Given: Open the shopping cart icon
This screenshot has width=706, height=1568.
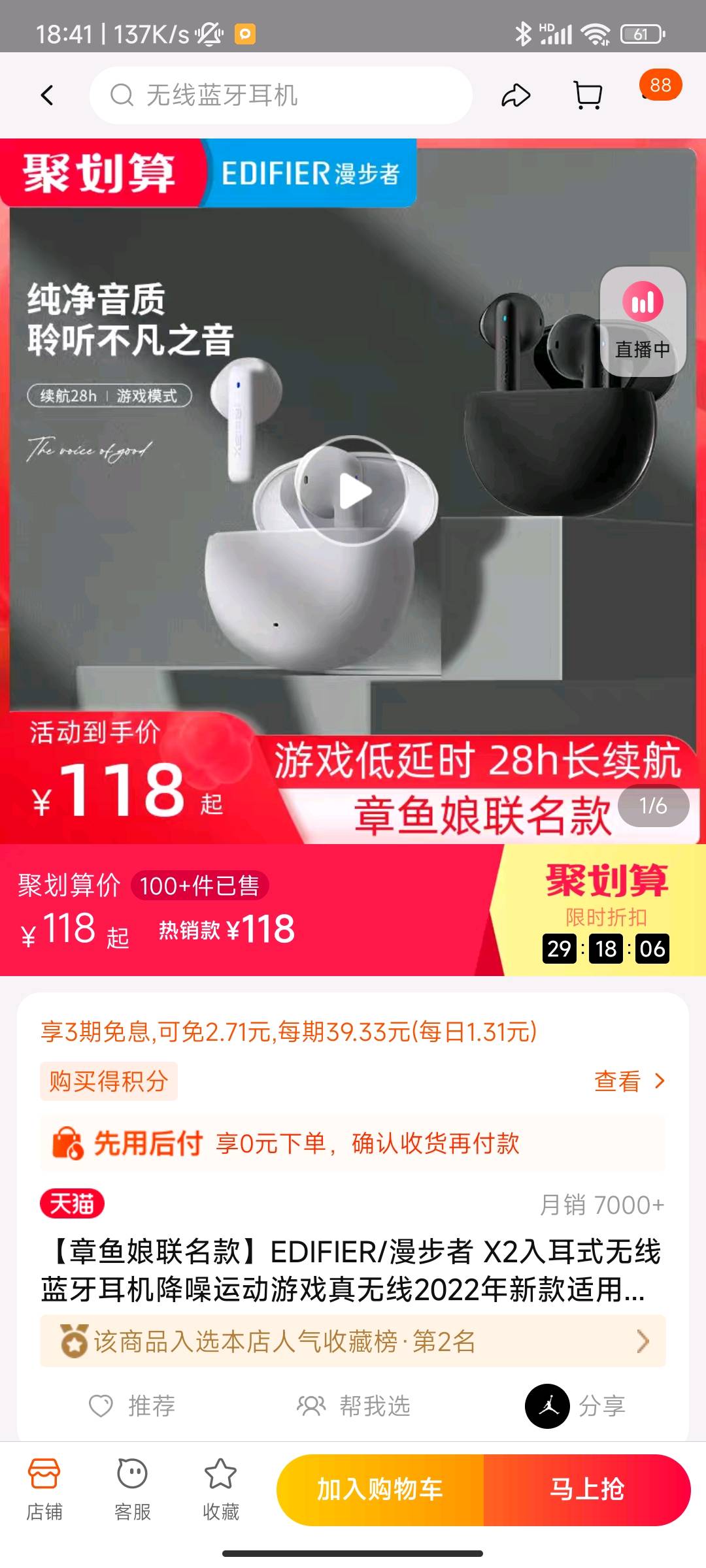Looking at the screenshot, I should [x=588, y=95].
